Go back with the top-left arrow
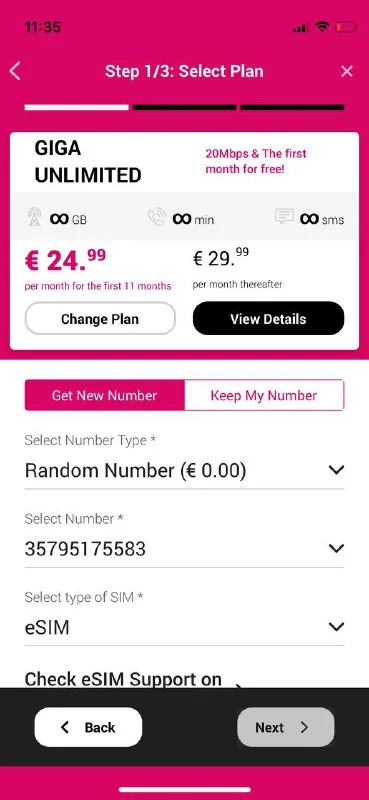The image size is (369, 800). 15,71
